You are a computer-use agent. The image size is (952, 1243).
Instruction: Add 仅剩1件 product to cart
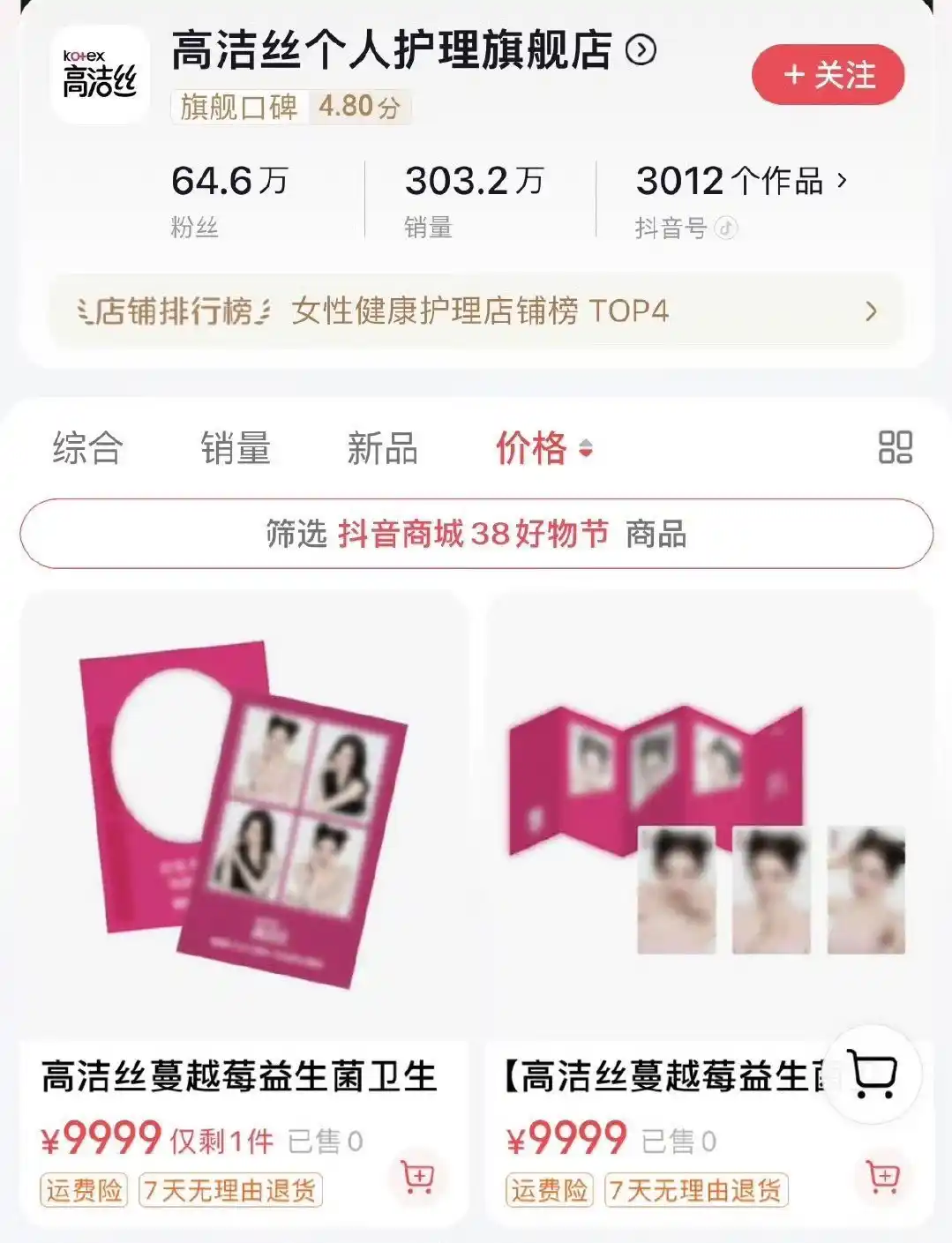click(x=418, y=1177)
